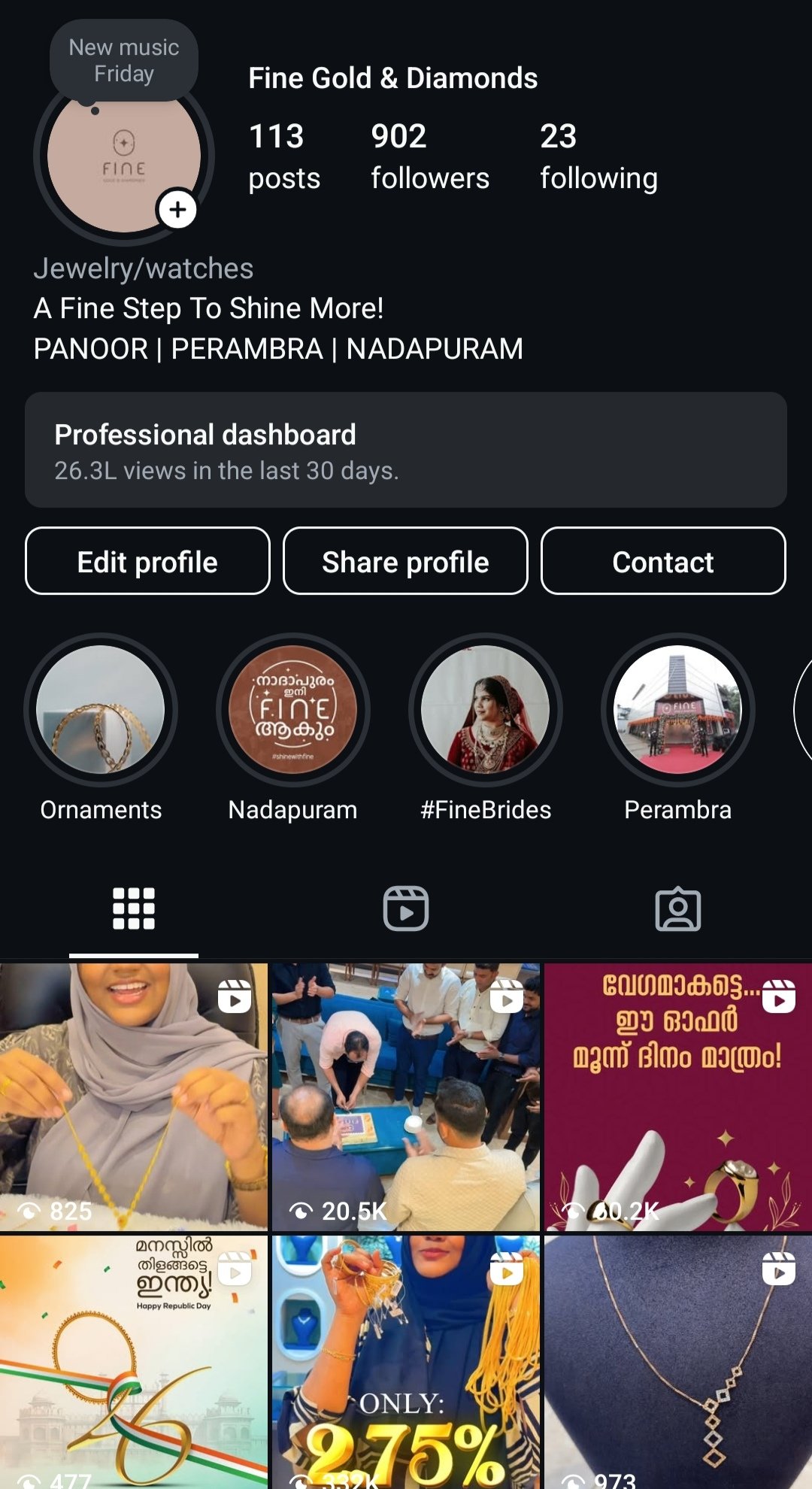This screenshot has height=1489, width=812.
Task: Open the Nadapuram highlight
Action: (293, 710)
